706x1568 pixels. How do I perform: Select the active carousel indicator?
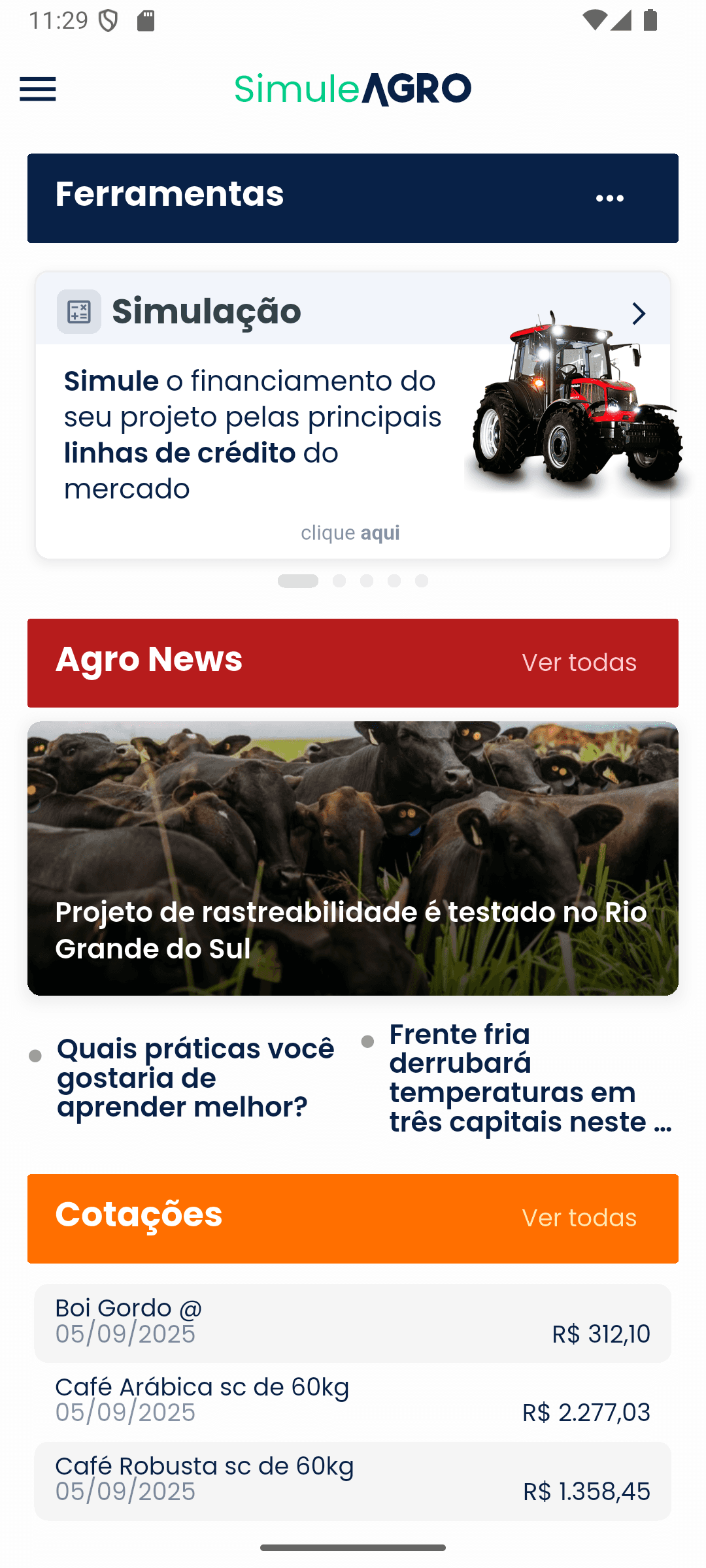coord(299,580)
